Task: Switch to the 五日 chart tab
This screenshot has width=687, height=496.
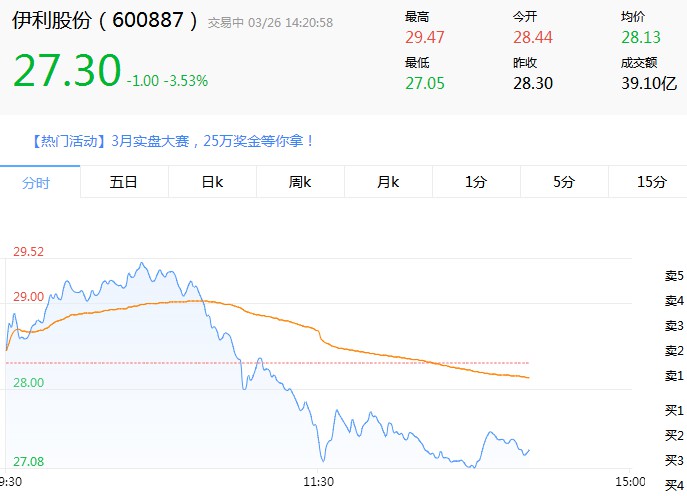Action: (124, 182)
